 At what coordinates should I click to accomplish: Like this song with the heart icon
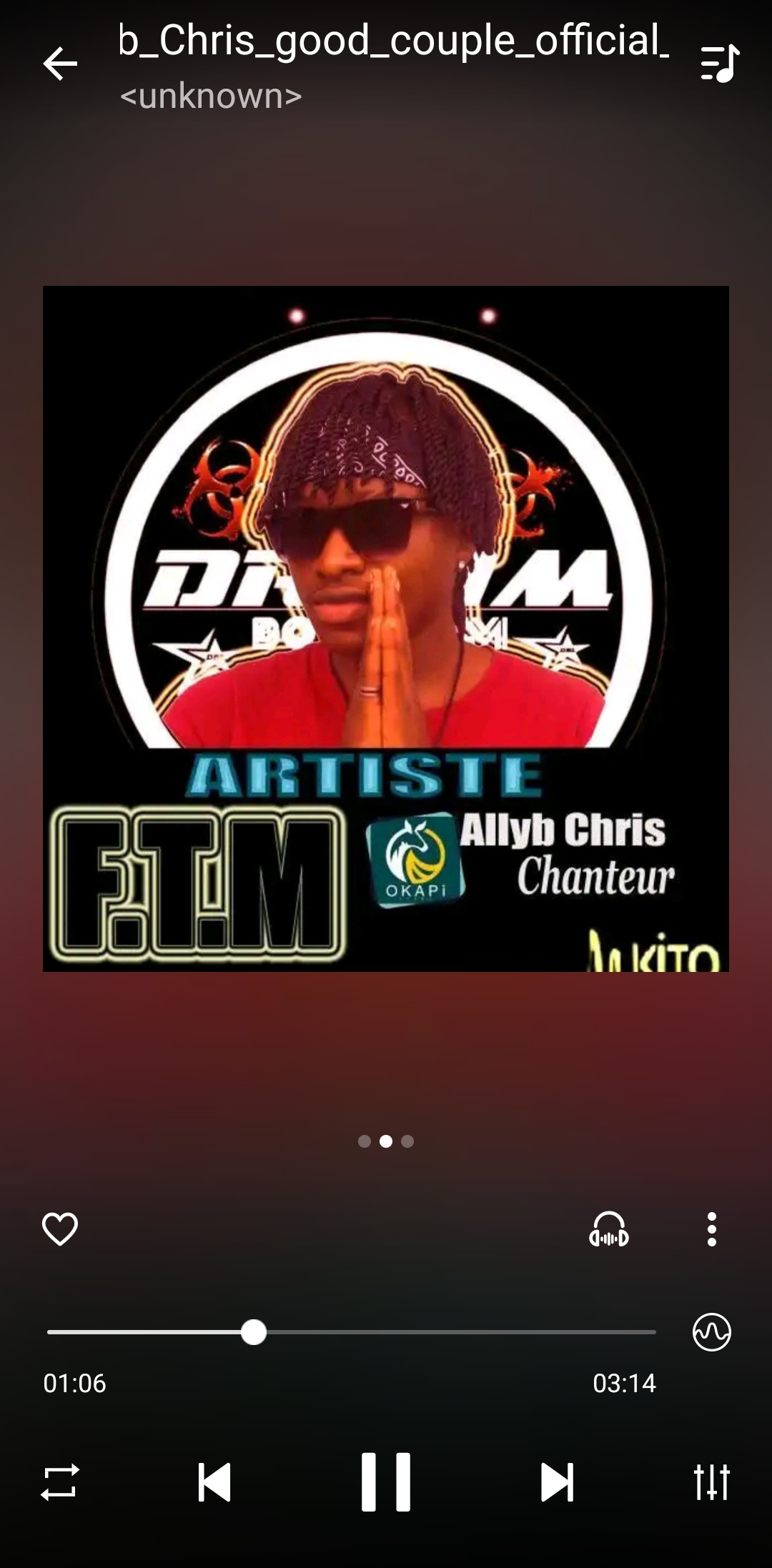60,1229
